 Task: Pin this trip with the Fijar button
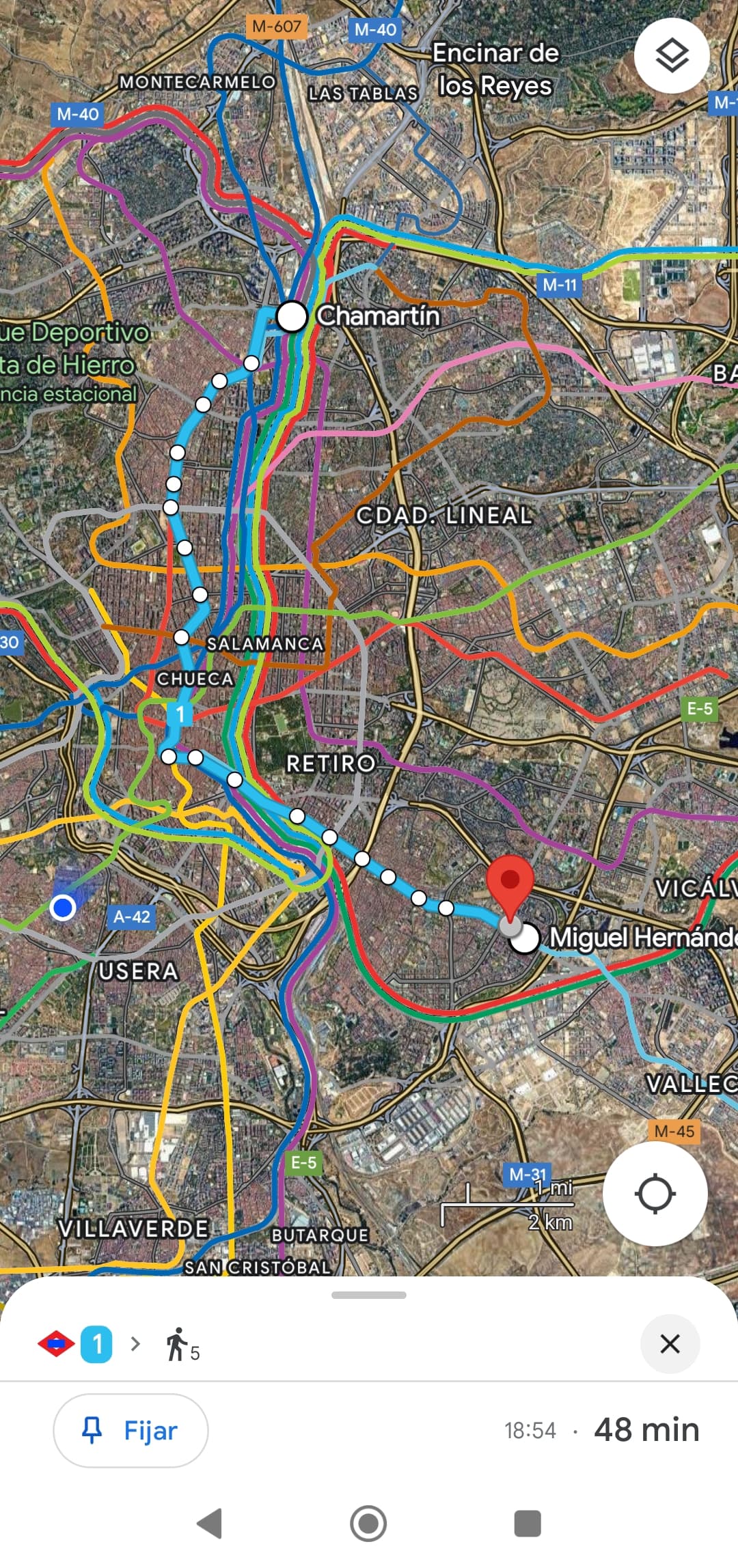tap(131, 1429)
